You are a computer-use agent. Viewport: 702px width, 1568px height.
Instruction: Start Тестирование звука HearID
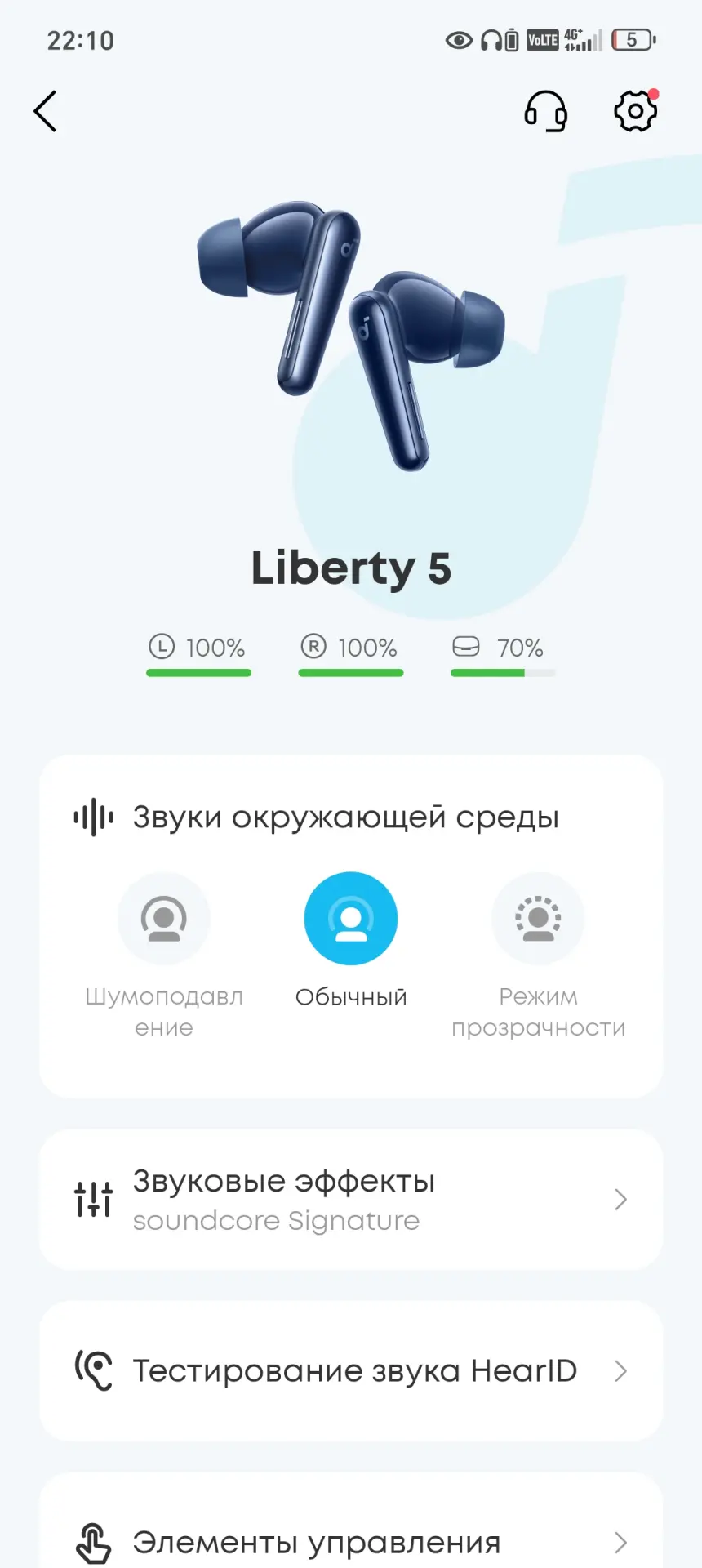pos(351,1370)
